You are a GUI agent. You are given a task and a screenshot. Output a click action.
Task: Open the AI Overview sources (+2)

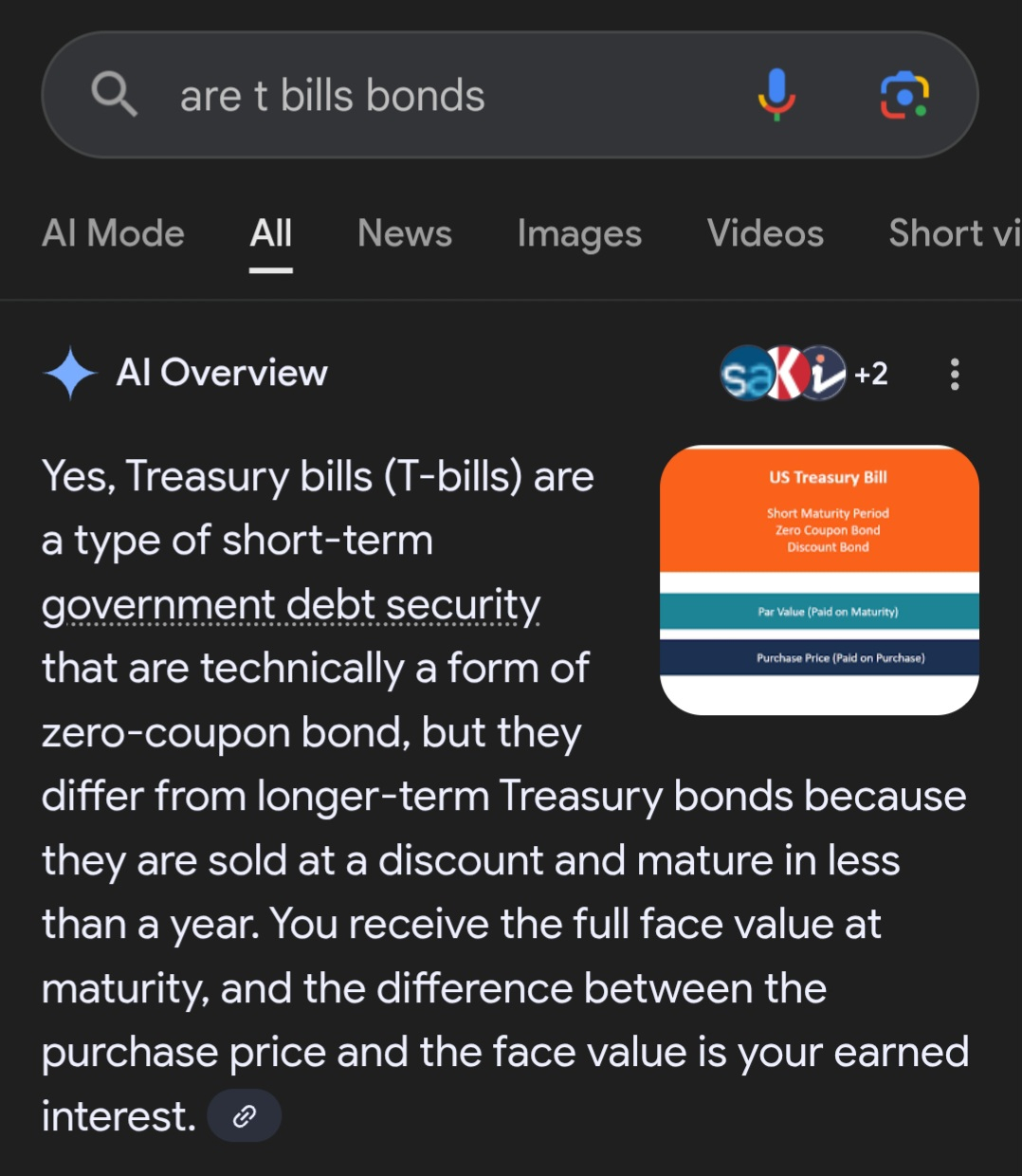click(x=805, y=374)
